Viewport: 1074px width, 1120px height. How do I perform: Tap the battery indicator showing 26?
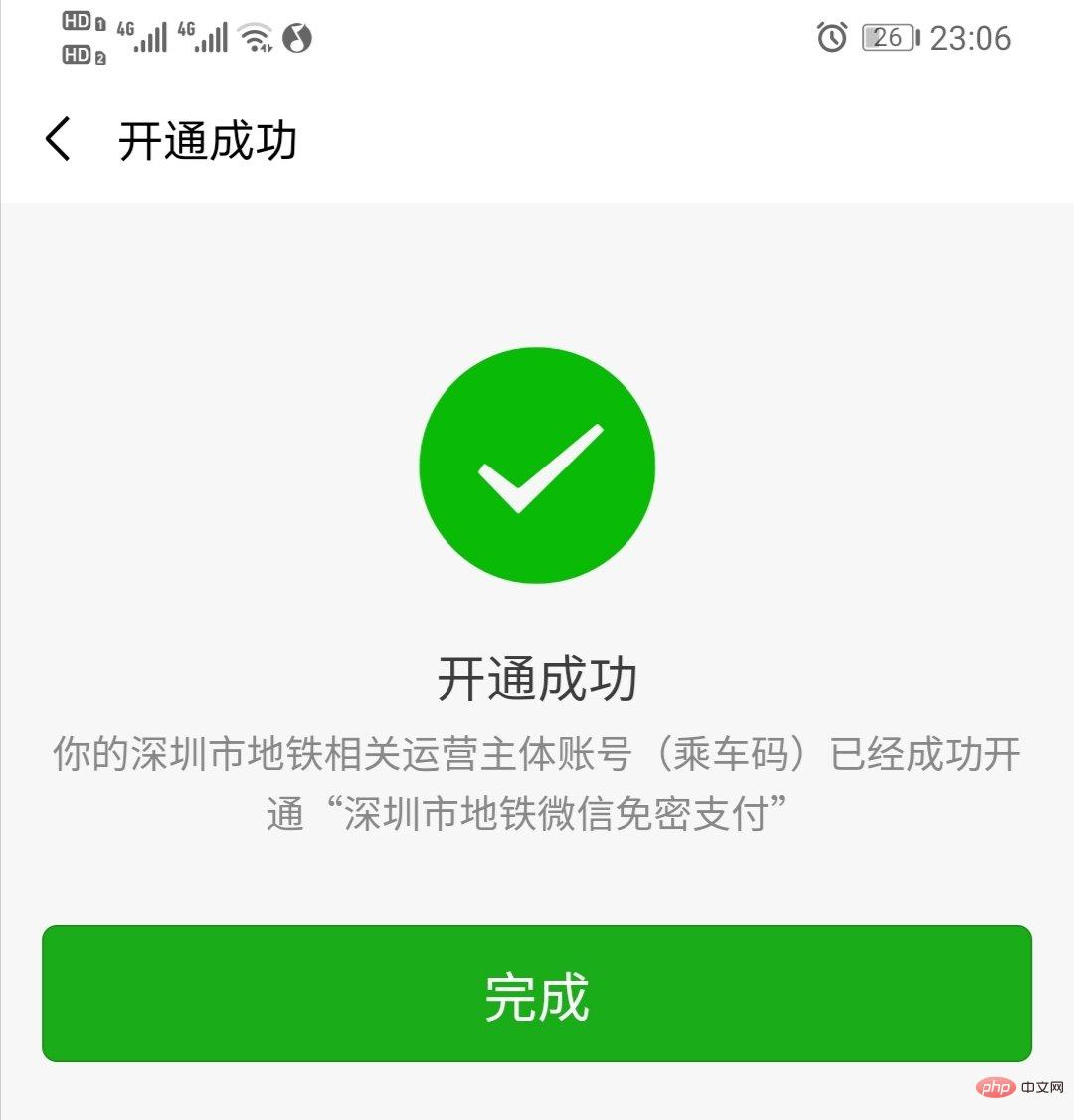click(888, 38)
